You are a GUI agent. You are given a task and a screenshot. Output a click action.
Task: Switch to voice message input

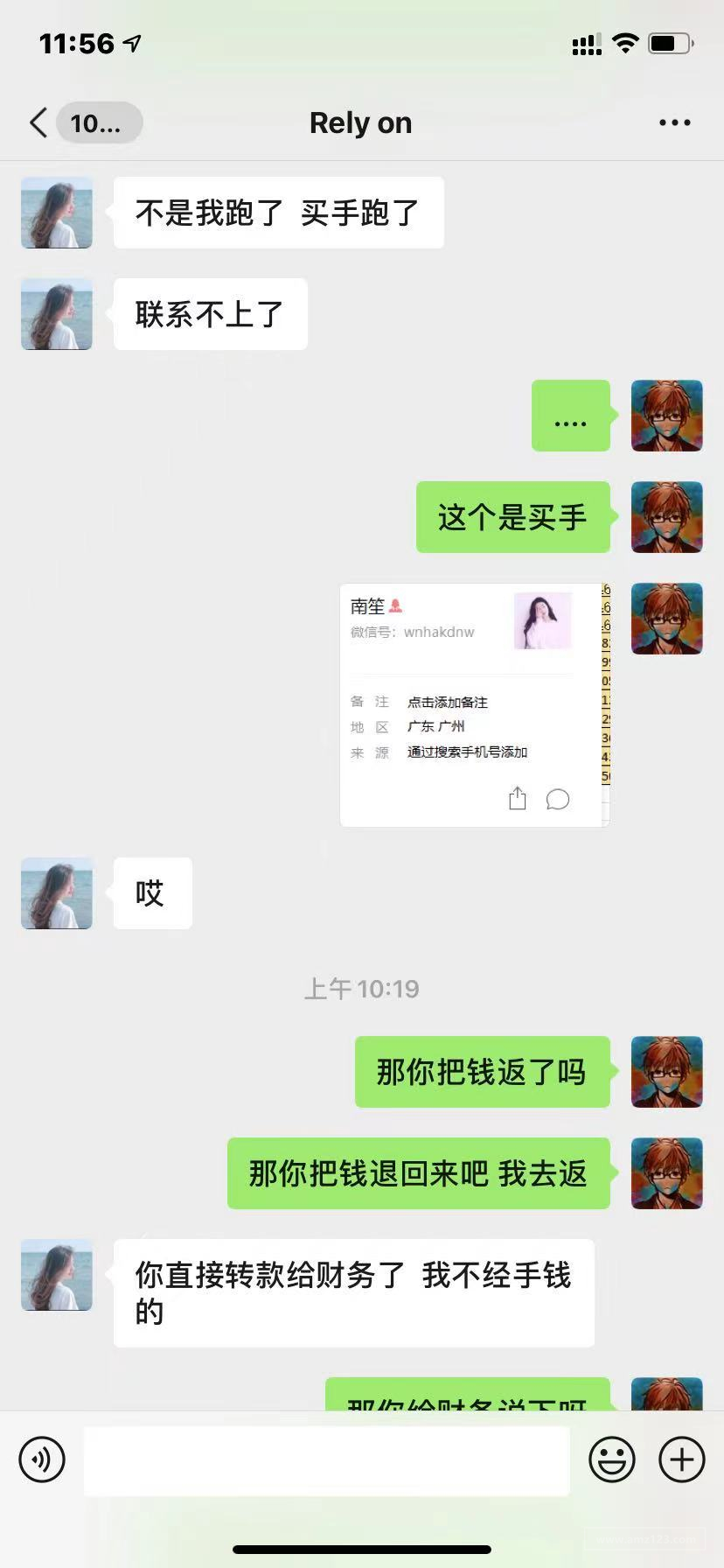tap(42, 1459)
